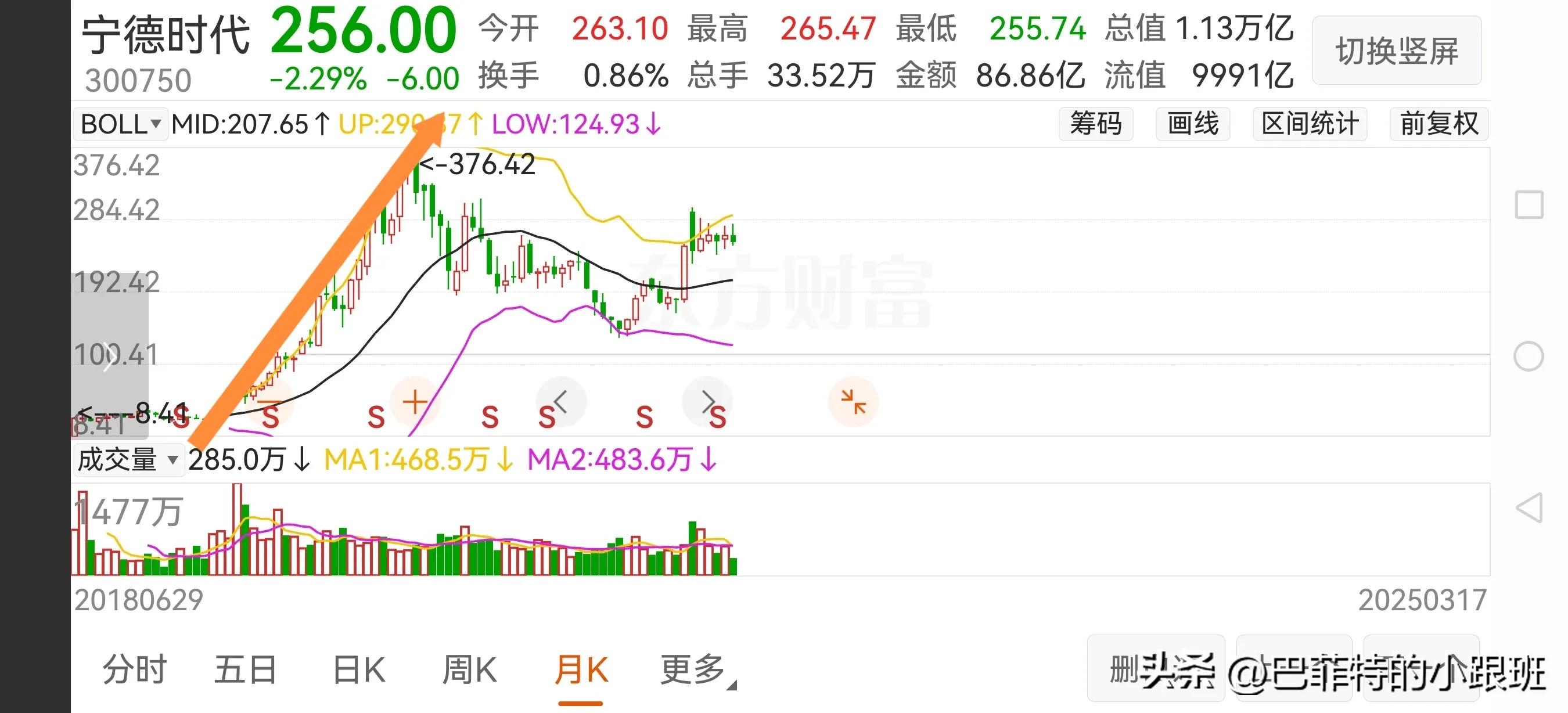Image resolution: width=1568 pixels, height=713 pixels.
Task: Zoom in the chart with the plus icon
Action: (x=415, y=402)
